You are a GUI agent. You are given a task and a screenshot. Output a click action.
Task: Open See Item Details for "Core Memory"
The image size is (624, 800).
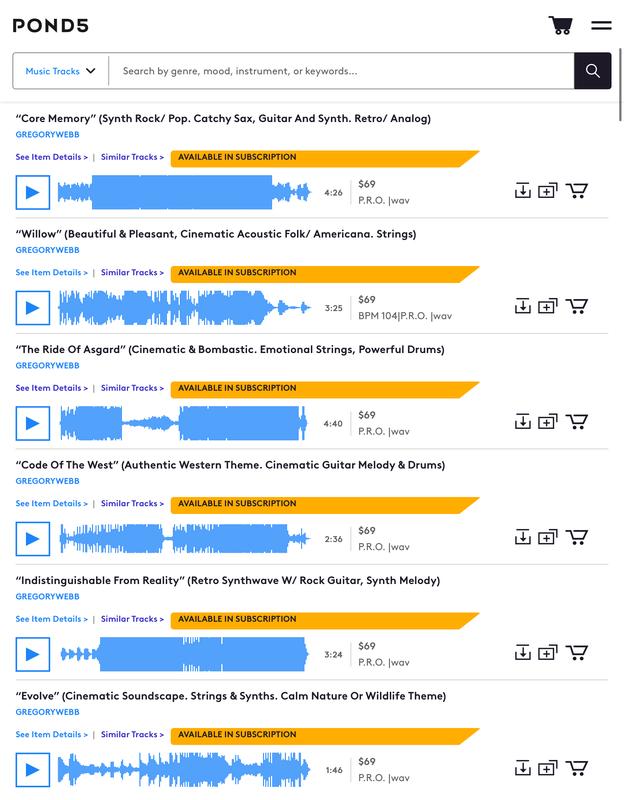point(52,157)
